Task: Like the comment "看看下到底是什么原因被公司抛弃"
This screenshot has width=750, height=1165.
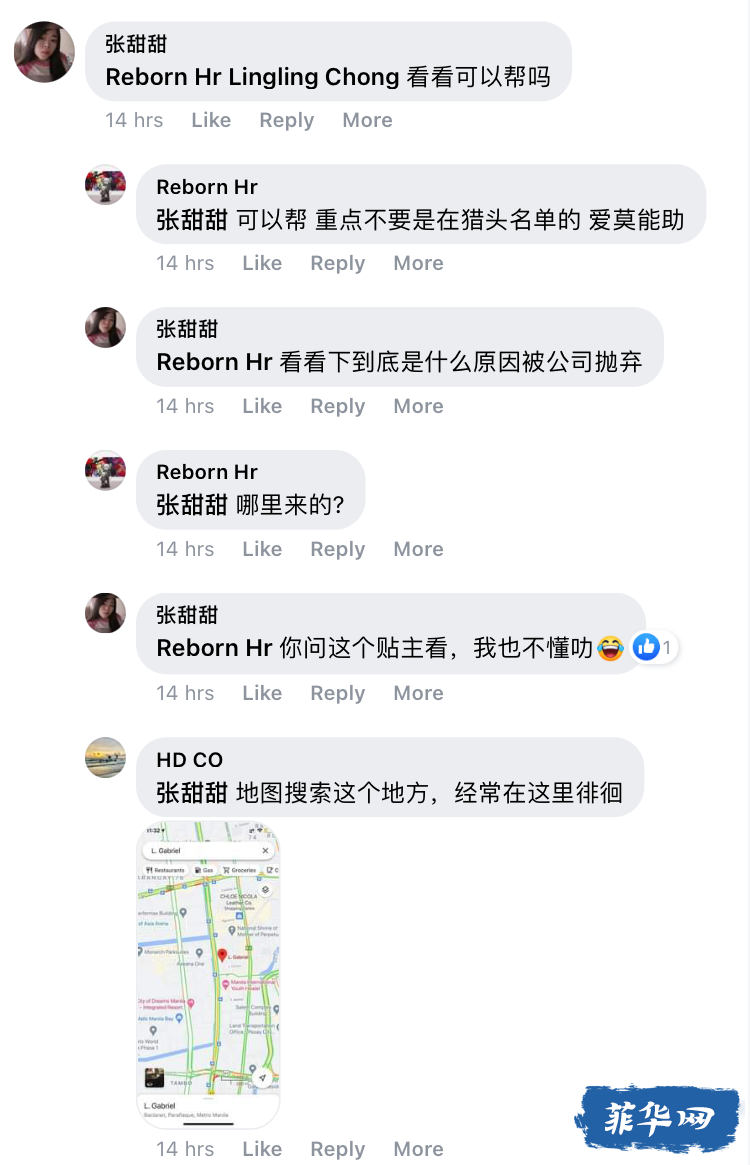Action: [262, 406]
